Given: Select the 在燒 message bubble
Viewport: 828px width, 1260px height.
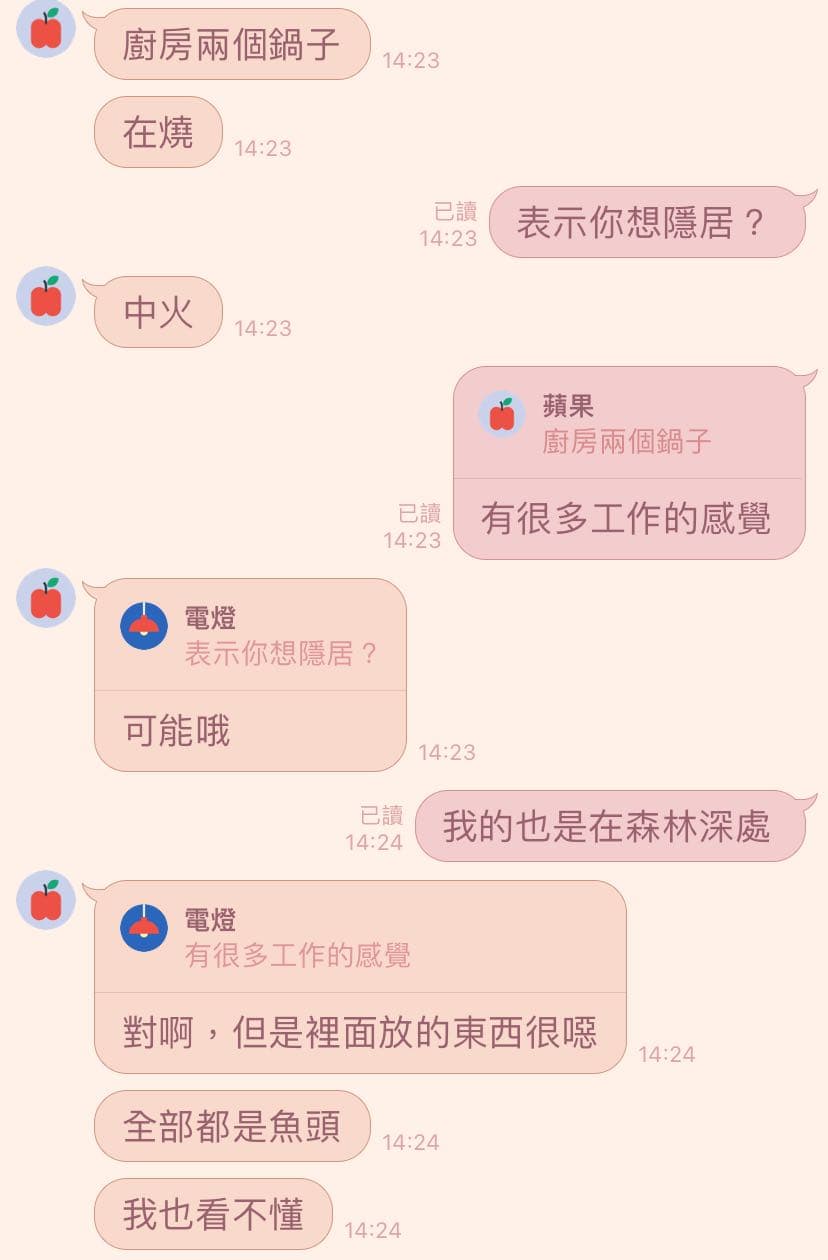Looking at the screenshot, I should pos(157,133).
